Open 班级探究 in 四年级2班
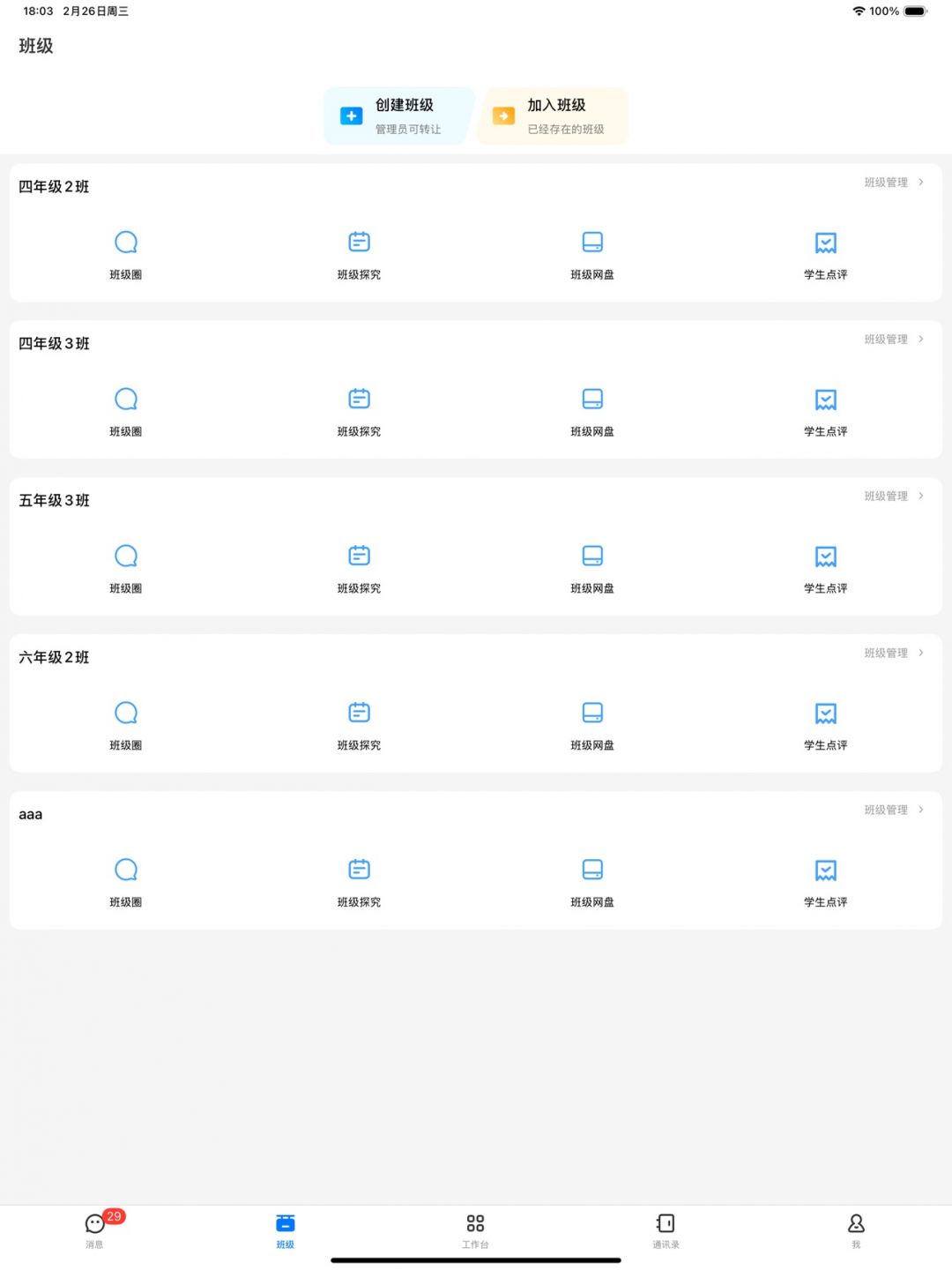The height and width of the screenshot is (1270, 952). 359,253
